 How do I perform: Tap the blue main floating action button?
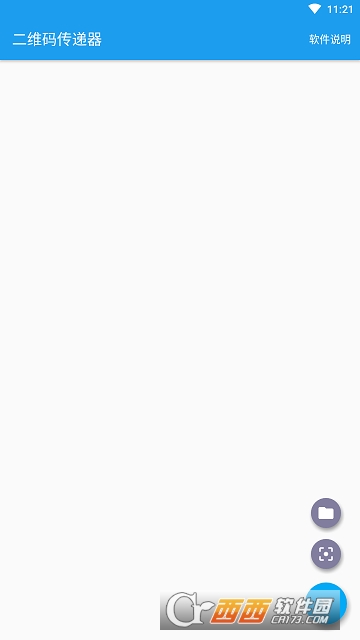(326, 603)
